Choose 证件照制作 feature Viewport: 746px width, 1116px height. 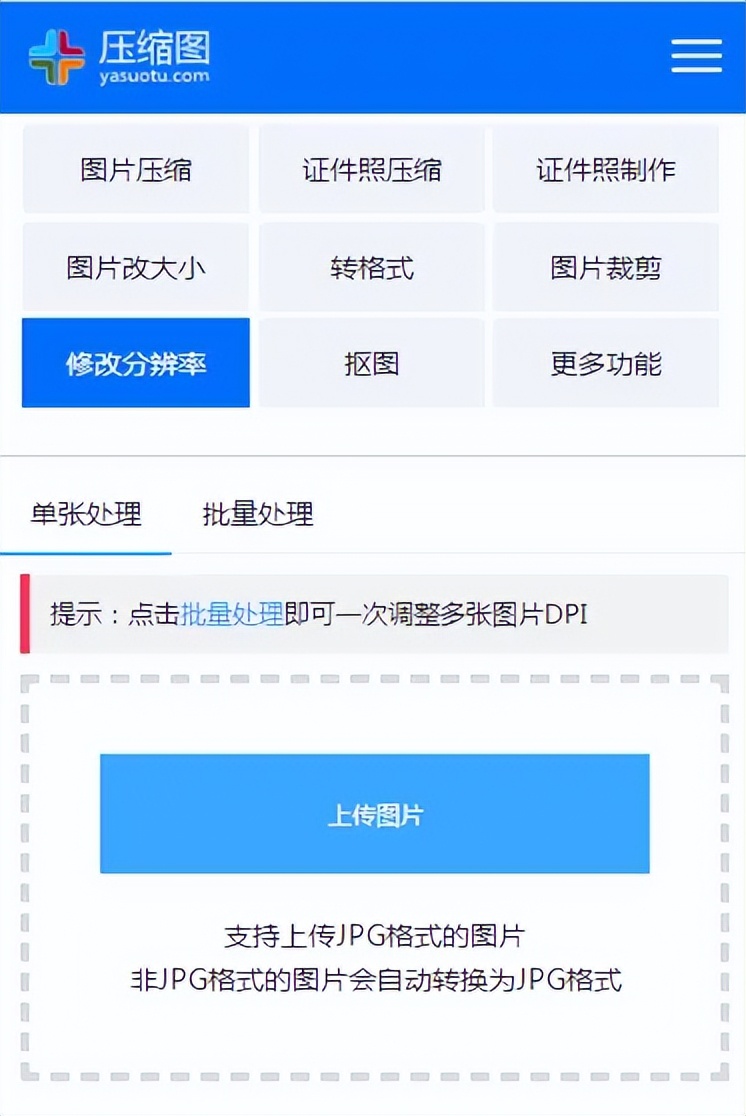pyautogui.click(x=606, y=169)
